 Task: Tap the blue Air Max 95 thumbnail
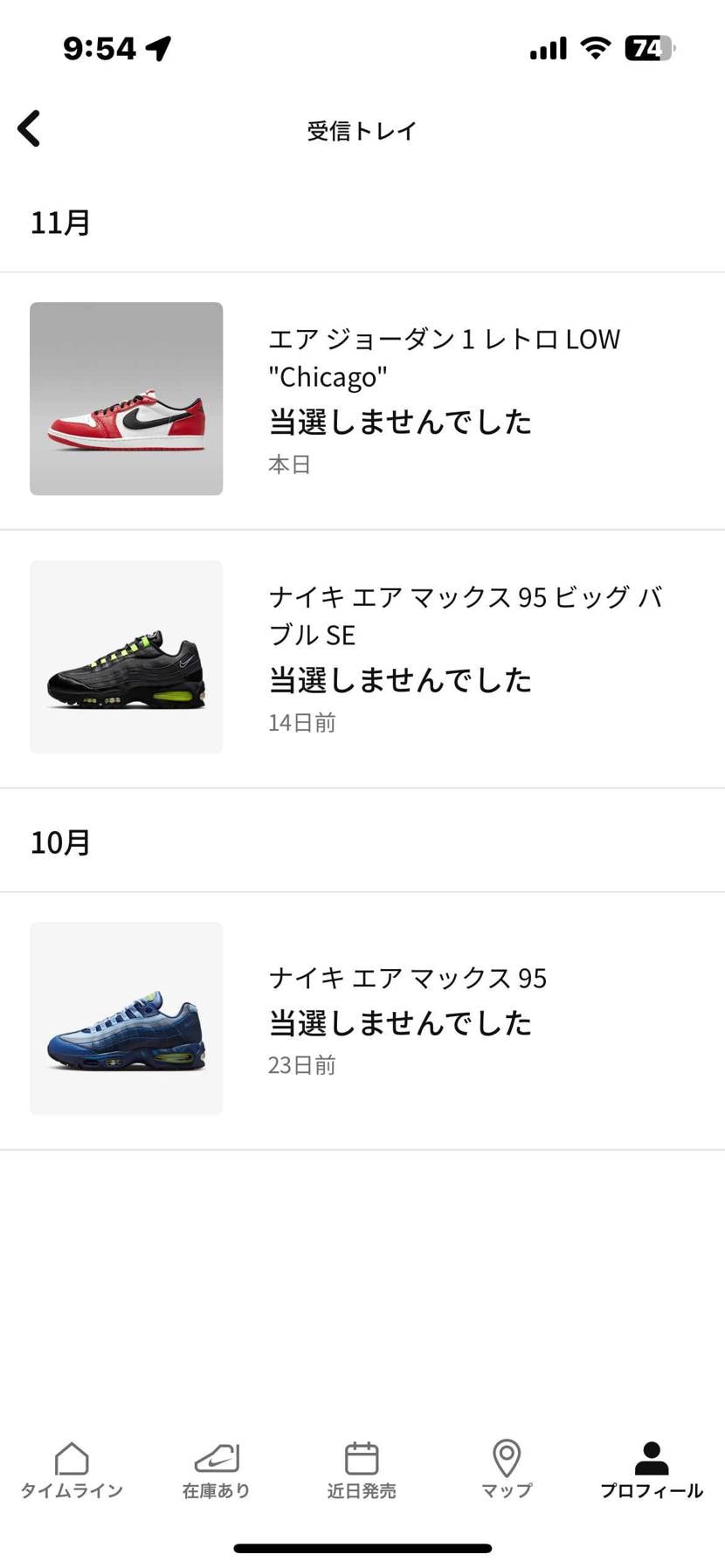point(126,1018)
